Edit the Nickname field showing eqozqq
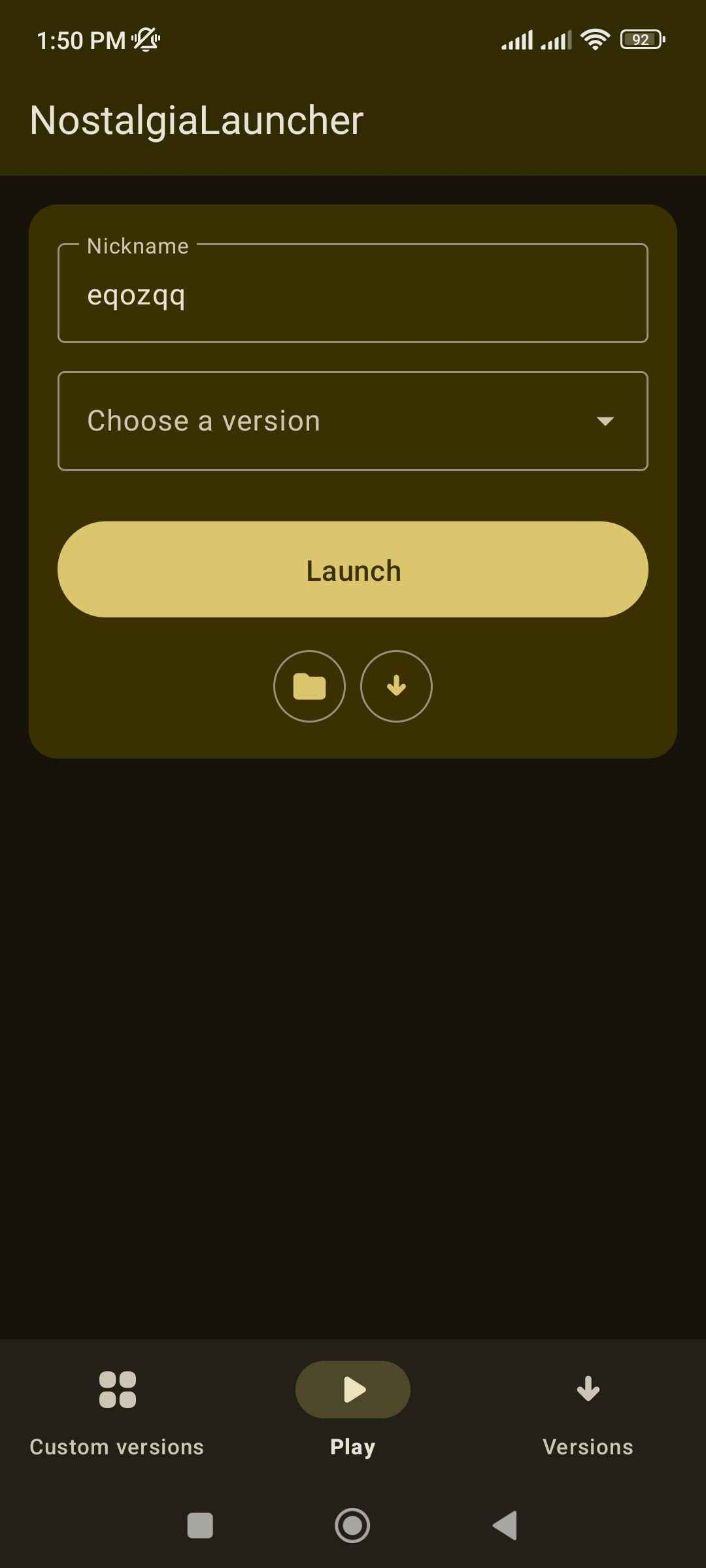The image size is (706, 1568). [x=353, y=293]
